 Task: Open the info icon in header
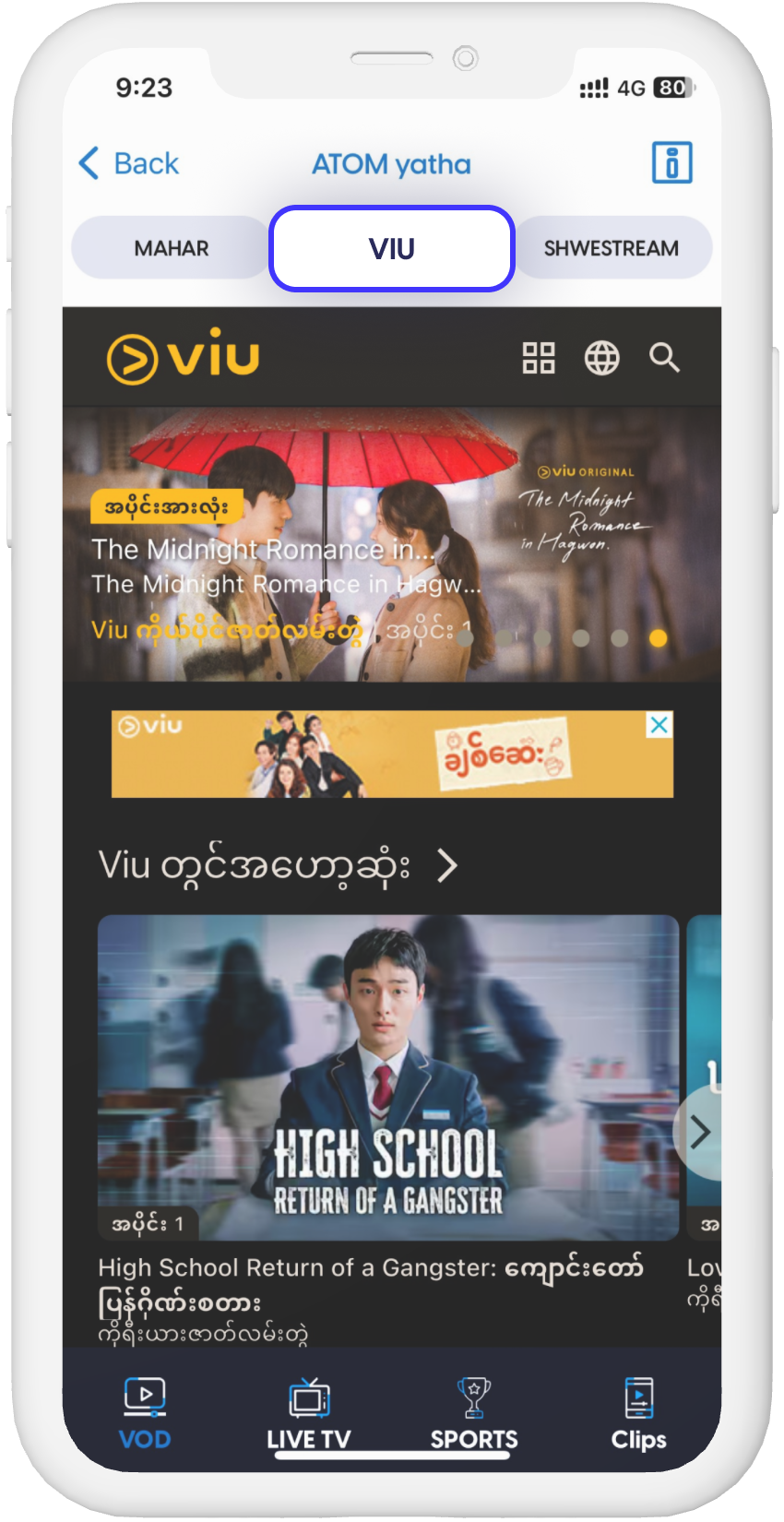pyautogui.click(x=671, y=163)
